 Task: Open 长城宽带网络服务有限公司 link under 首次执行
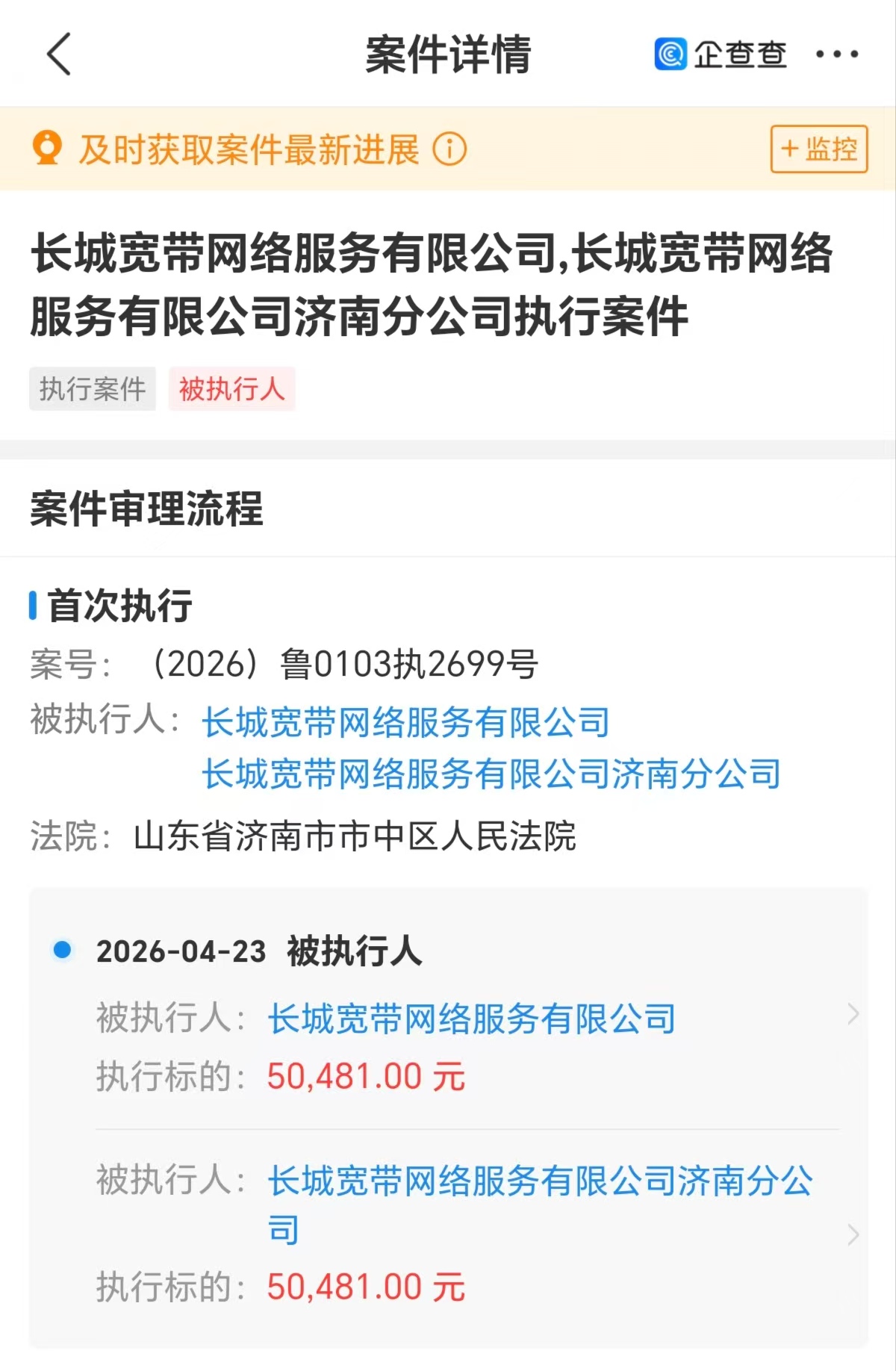click(405, 722)
